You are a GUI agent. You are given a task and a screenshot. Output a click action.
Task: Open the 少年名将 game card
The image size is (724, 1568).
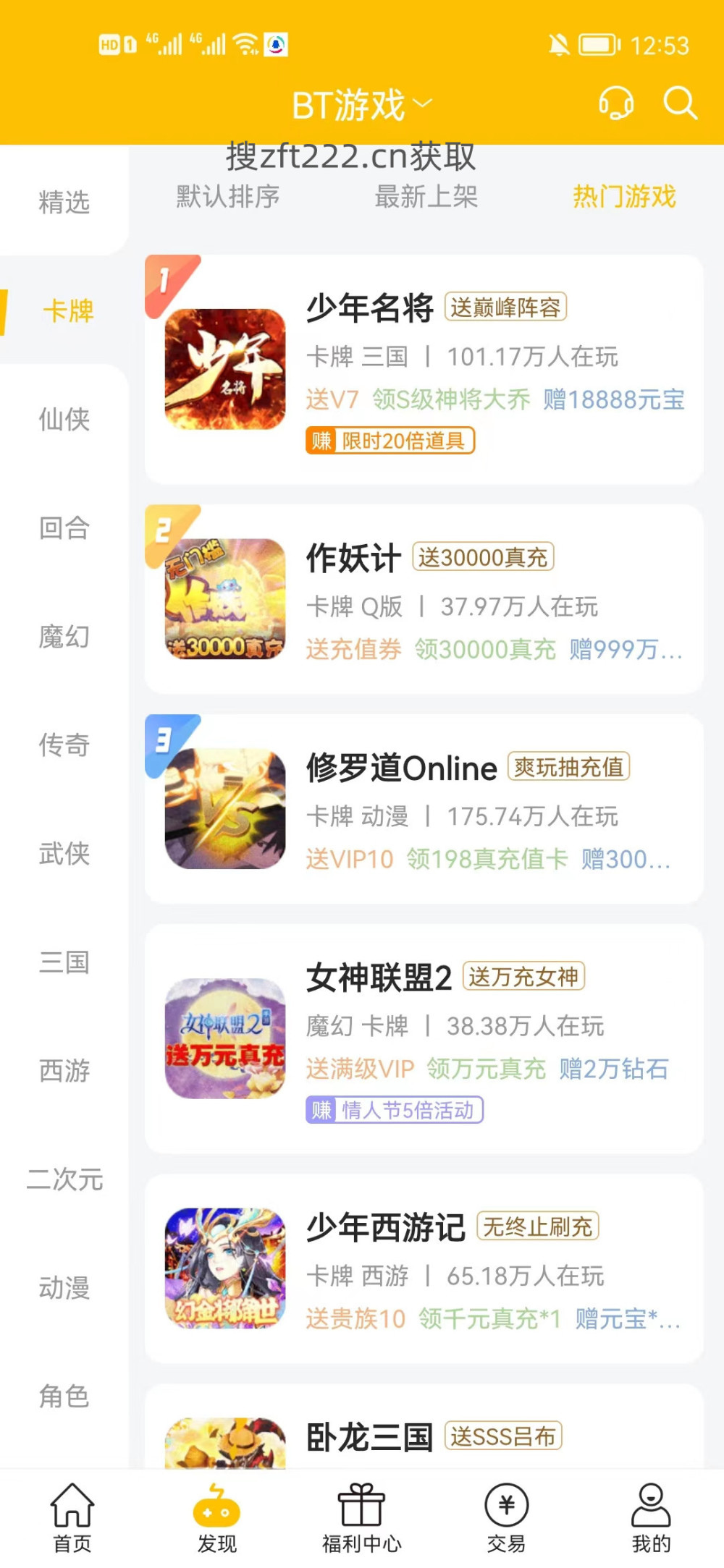click(x=424, y=369)
